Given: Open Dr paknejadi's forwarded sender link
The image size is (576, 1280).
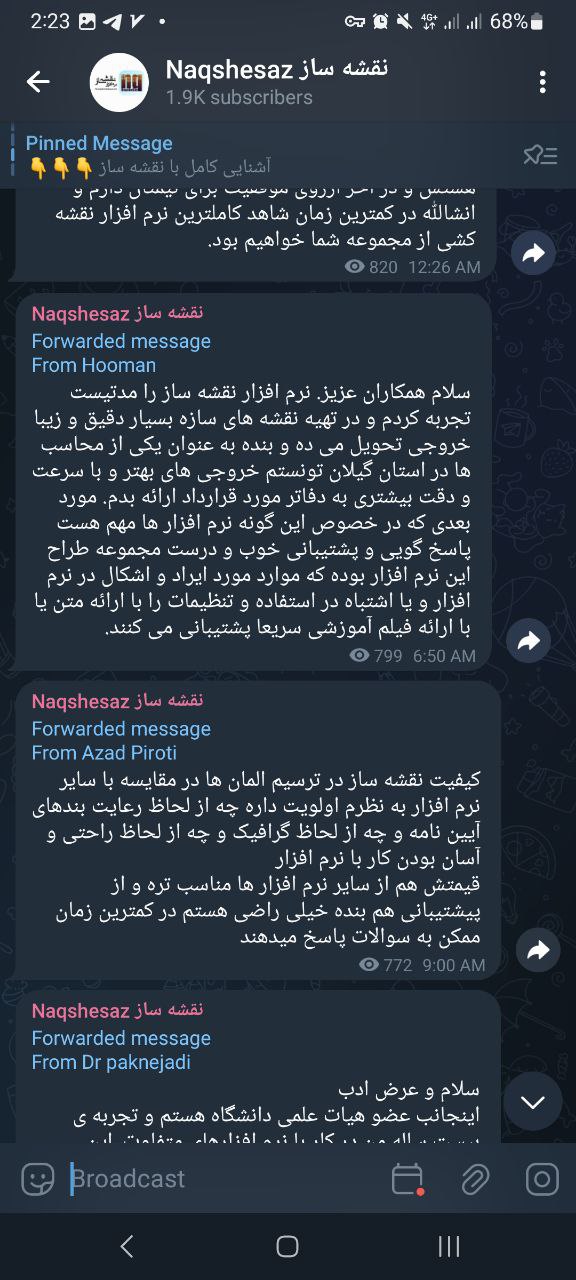Looking at the screenshot, I should point(111,1063).
